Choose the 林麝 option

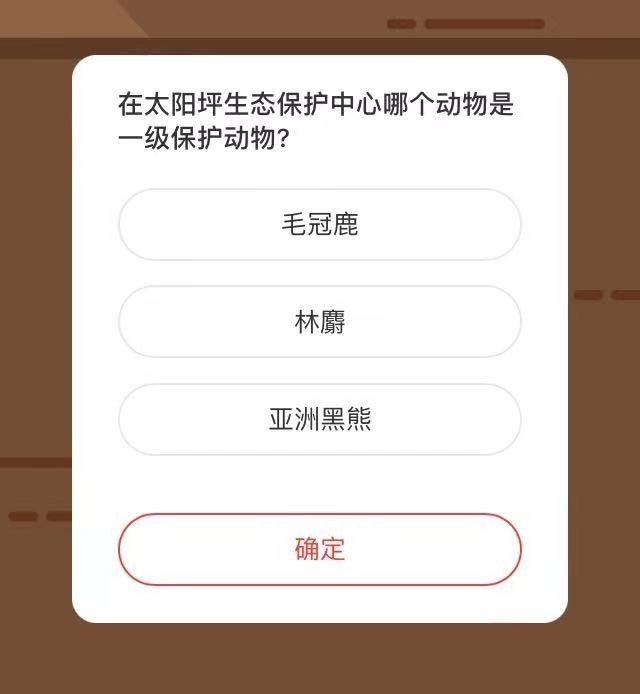click(320, 322)
